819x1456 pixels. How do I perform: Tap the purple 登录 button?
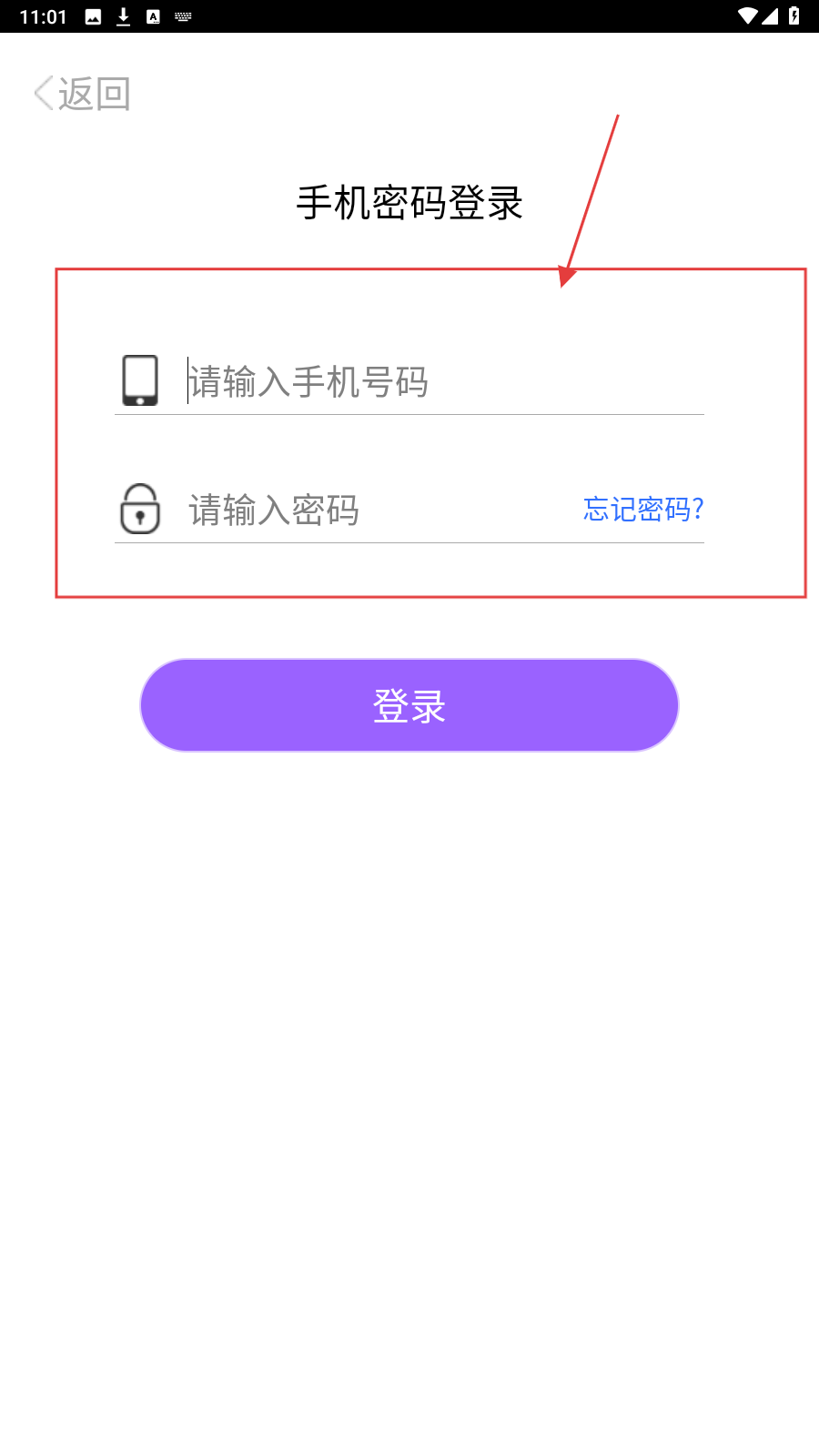click(409, 705)
